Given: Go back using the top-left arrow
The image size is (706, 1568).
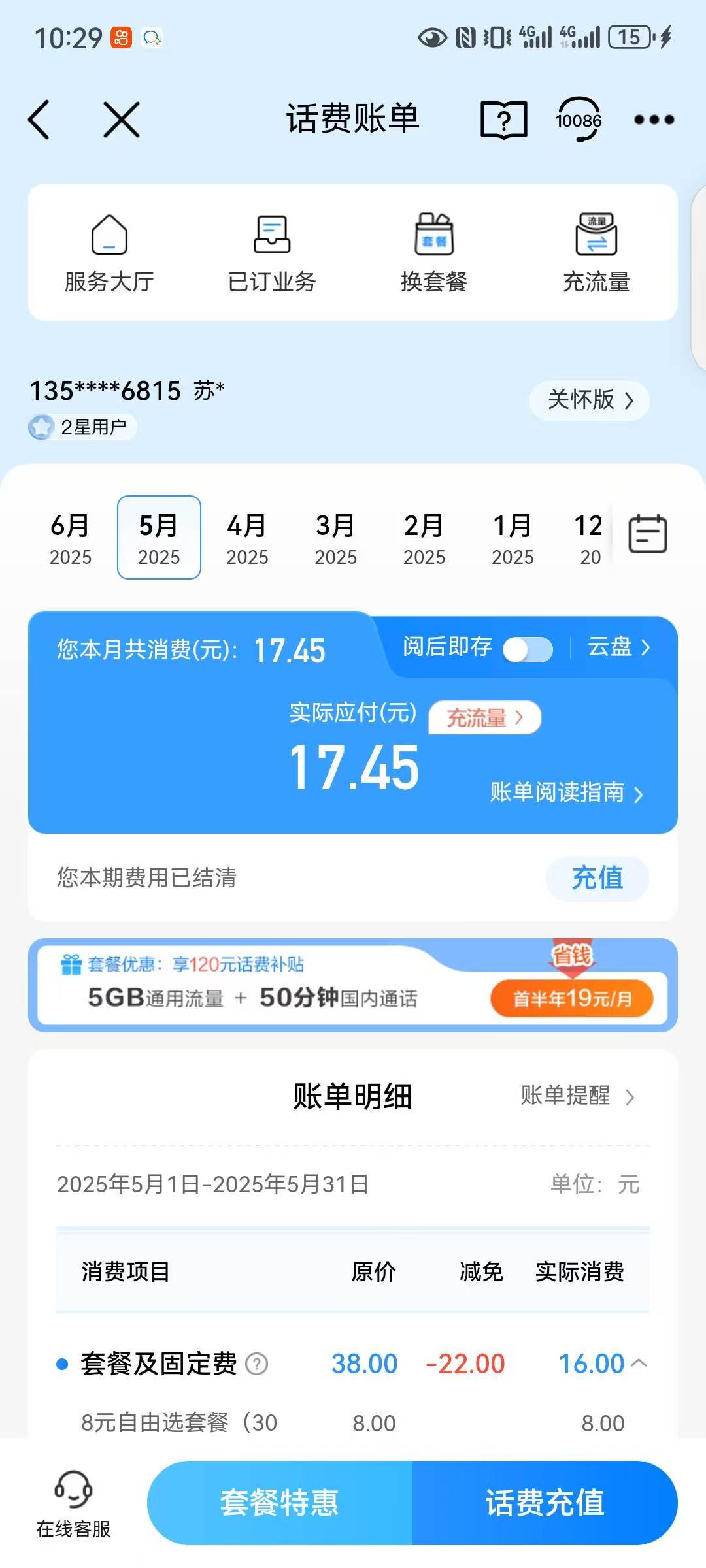Looking at the screenshot, I should click(39, 120).
